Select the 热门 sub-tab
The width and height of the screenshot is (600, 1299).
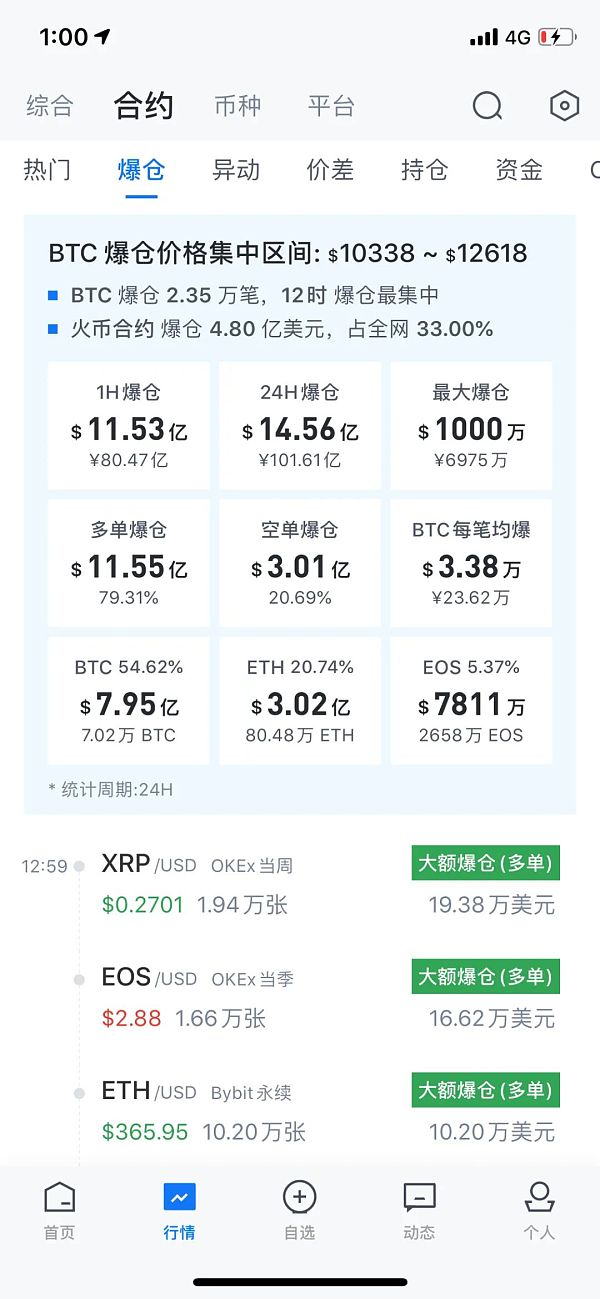pos(47,170)
